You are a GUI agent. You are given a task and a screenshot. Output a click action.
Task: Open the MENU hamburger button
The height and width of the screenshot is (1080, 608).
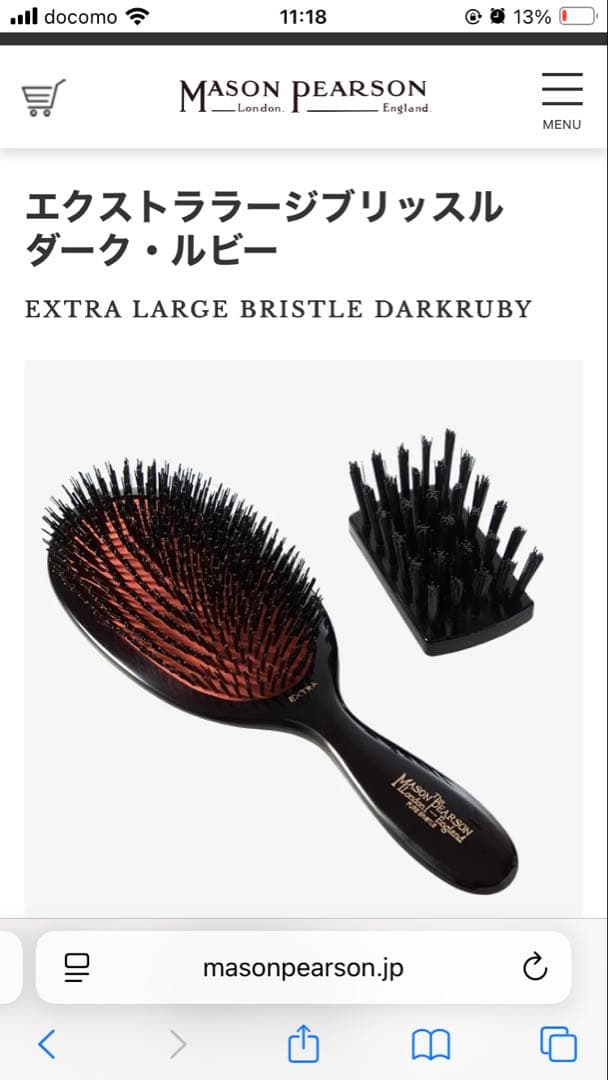point(562,100)
